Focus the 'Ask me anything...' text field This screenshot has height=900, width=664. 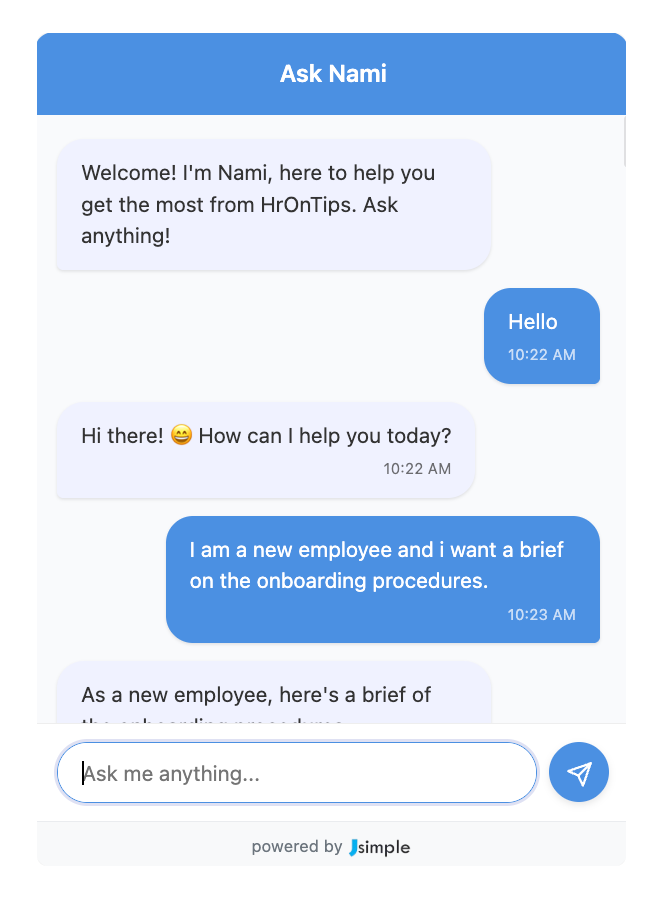click(x=297, y=773)
